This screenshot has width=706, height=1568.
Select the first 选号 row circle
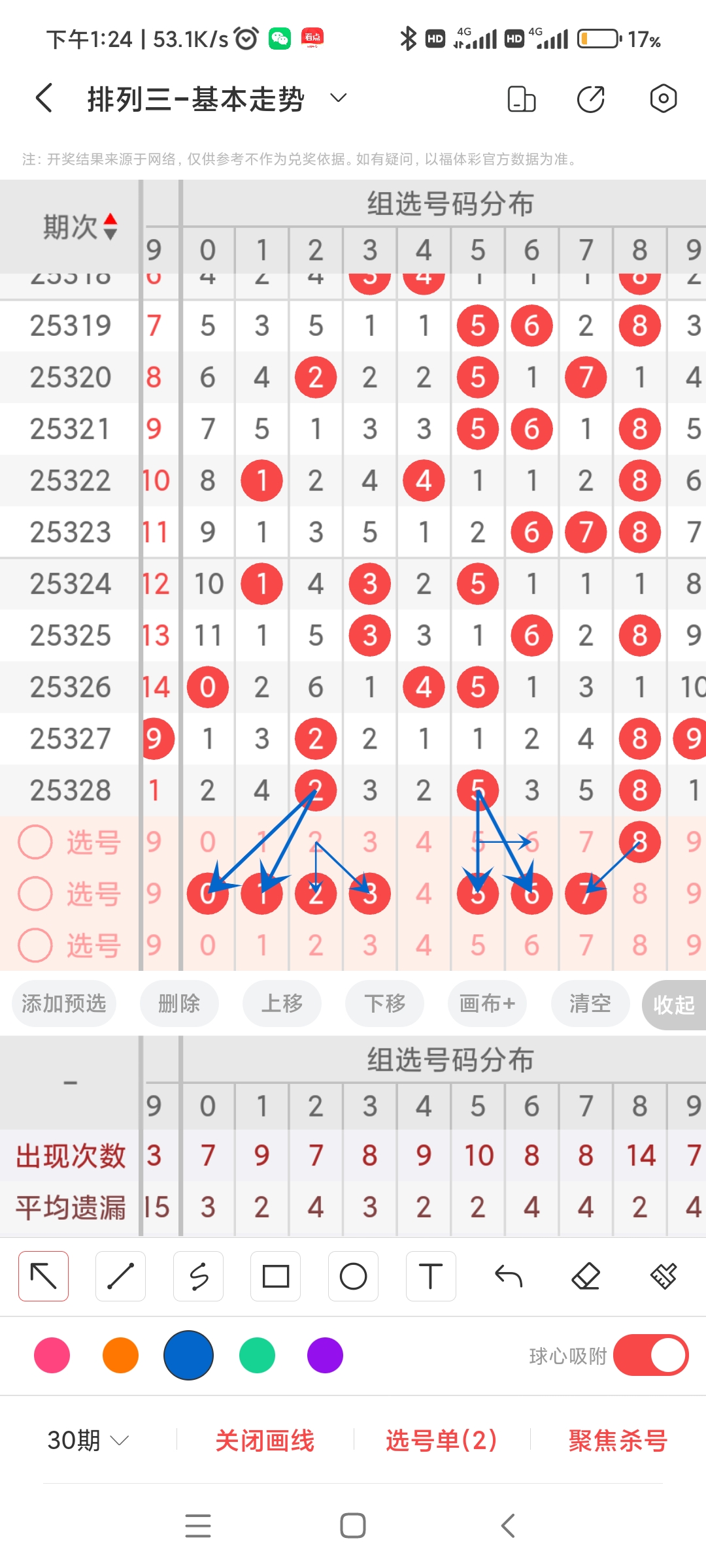coord(36,841)
